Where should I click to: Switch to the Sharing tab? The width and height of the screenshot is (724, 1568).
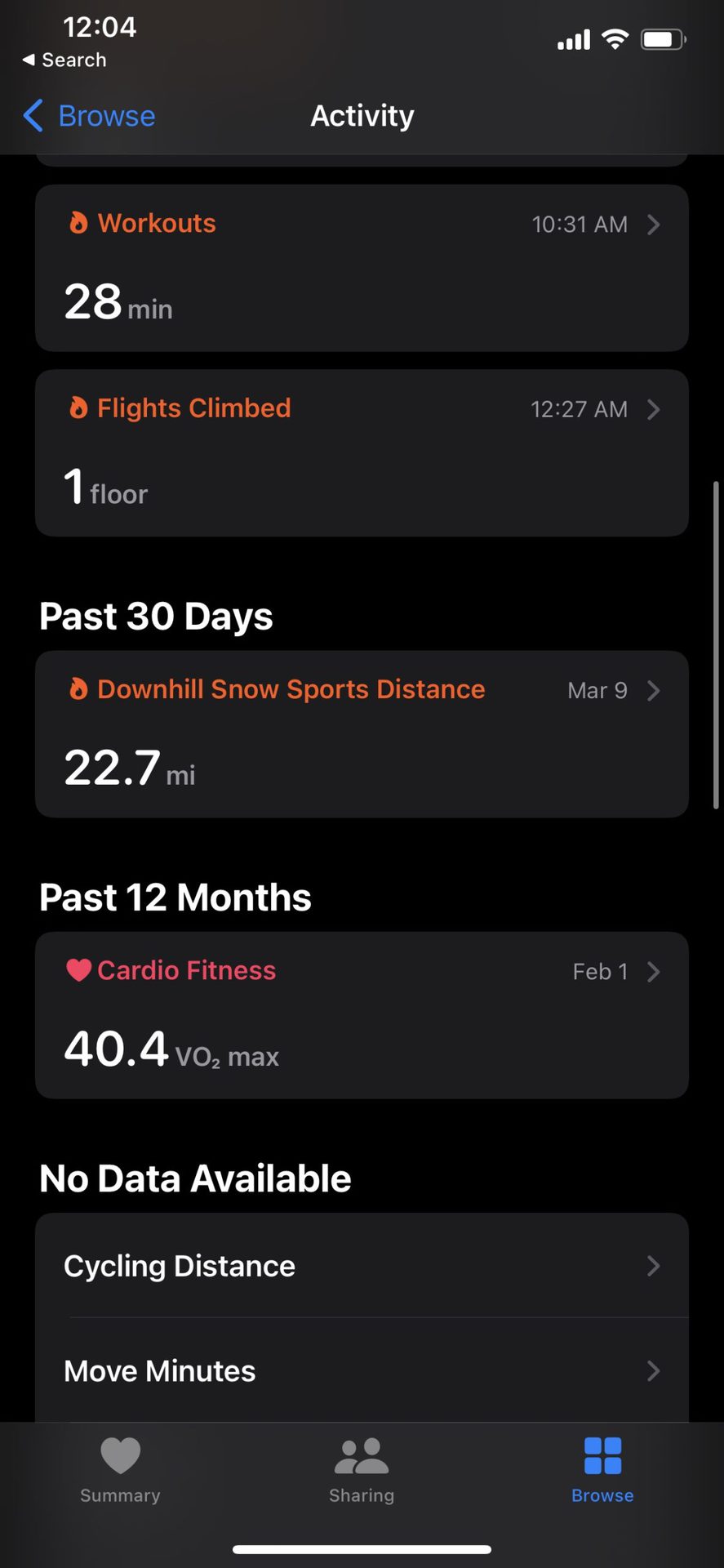[362, 1470]
